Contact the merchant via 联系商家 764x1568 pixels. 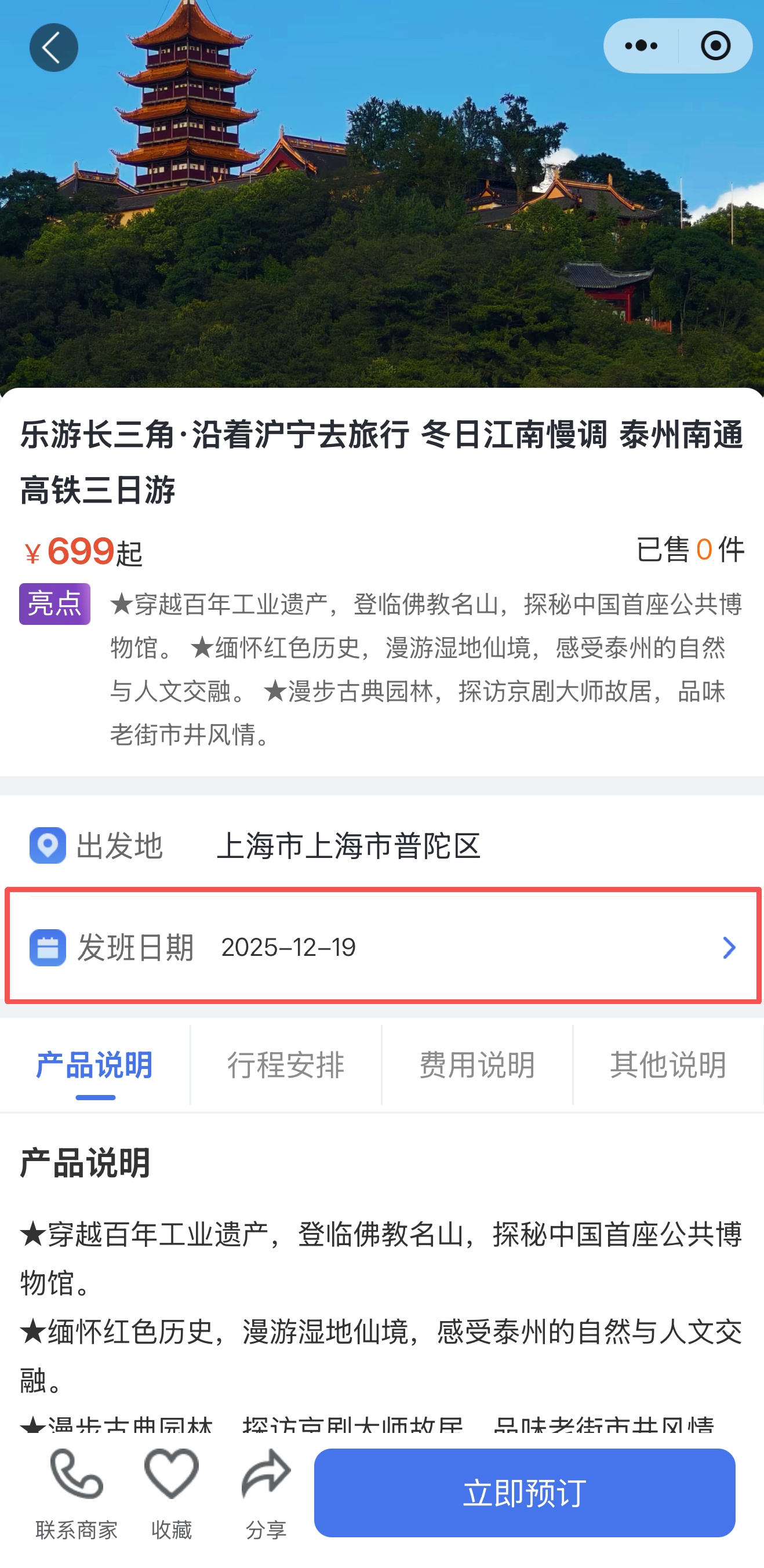coord(76,1493)
